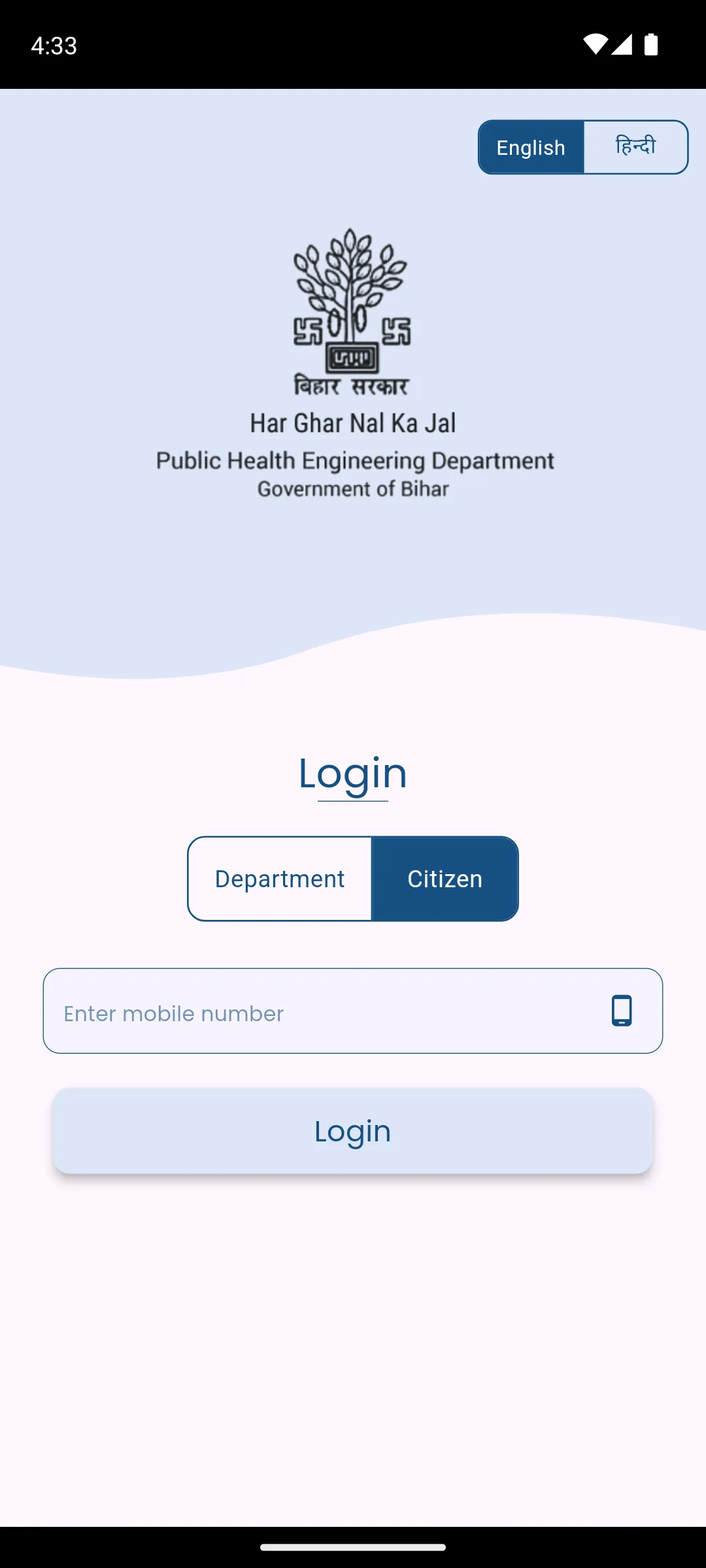Select the Citizen login tab
706x1568 pixels.
coord(445,879)
